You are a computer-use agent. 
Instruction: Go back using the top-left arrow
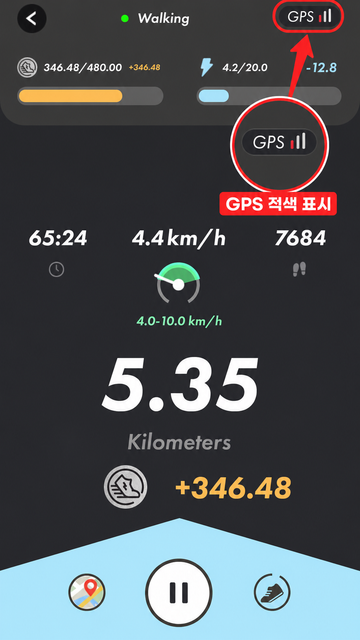[x=32, y=18]
